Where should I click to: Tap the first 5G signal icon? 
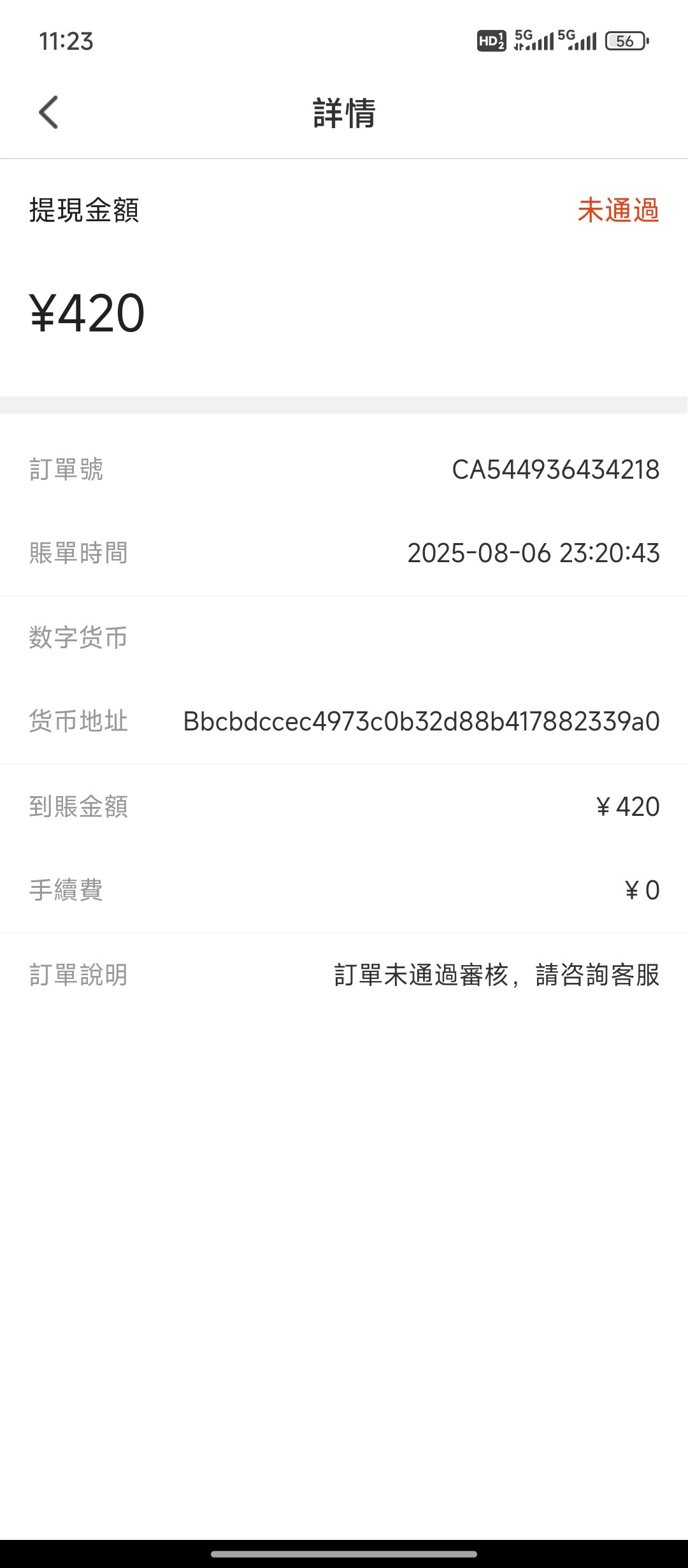(535, 41)
